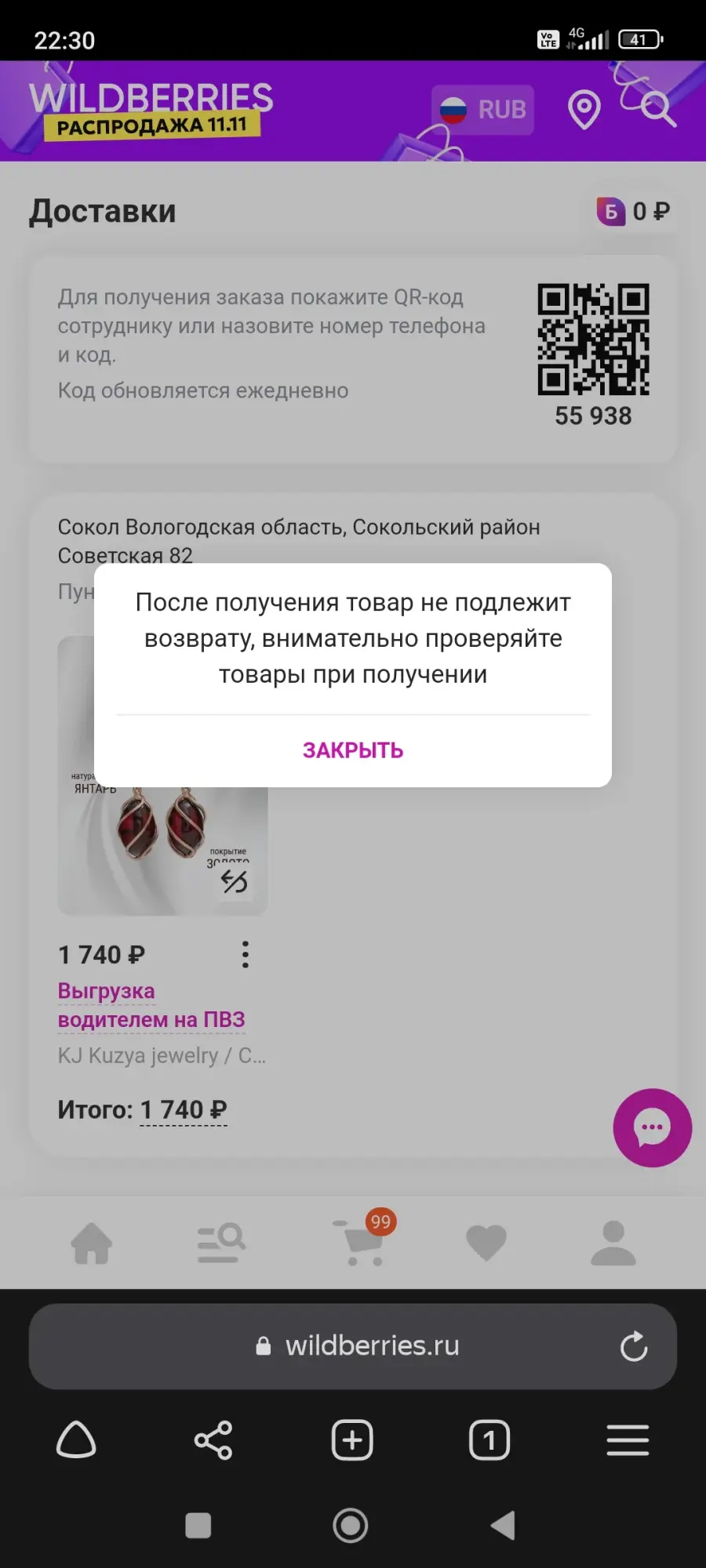Image resolution: width=706 pixels, height=1568 pixels.
Task: Open the browser tabs switcher
Action: pos(489,1440)
